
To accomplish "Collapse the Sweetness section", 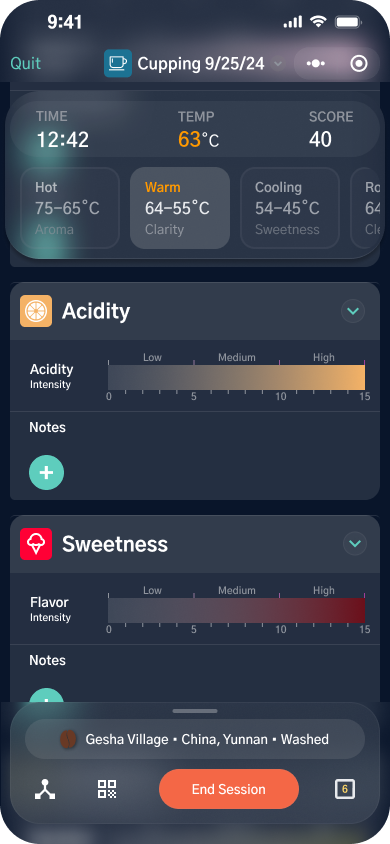I will tap(354, 544).
